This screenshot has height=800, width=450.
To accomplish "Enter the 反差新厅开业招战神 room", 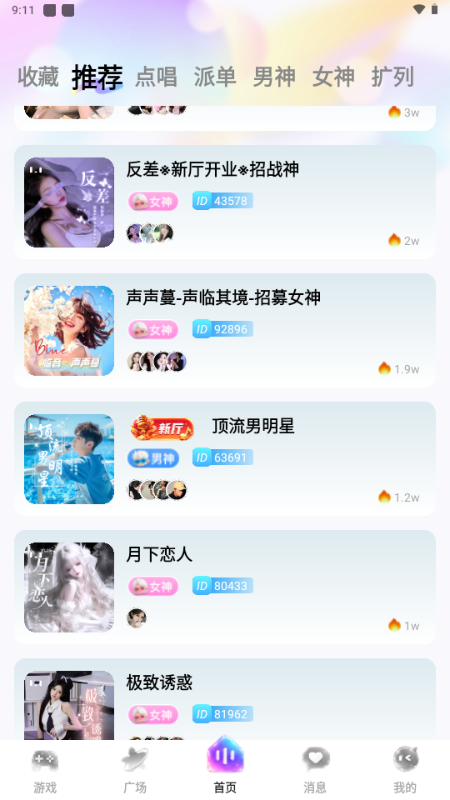I will (x=225, y=202).
